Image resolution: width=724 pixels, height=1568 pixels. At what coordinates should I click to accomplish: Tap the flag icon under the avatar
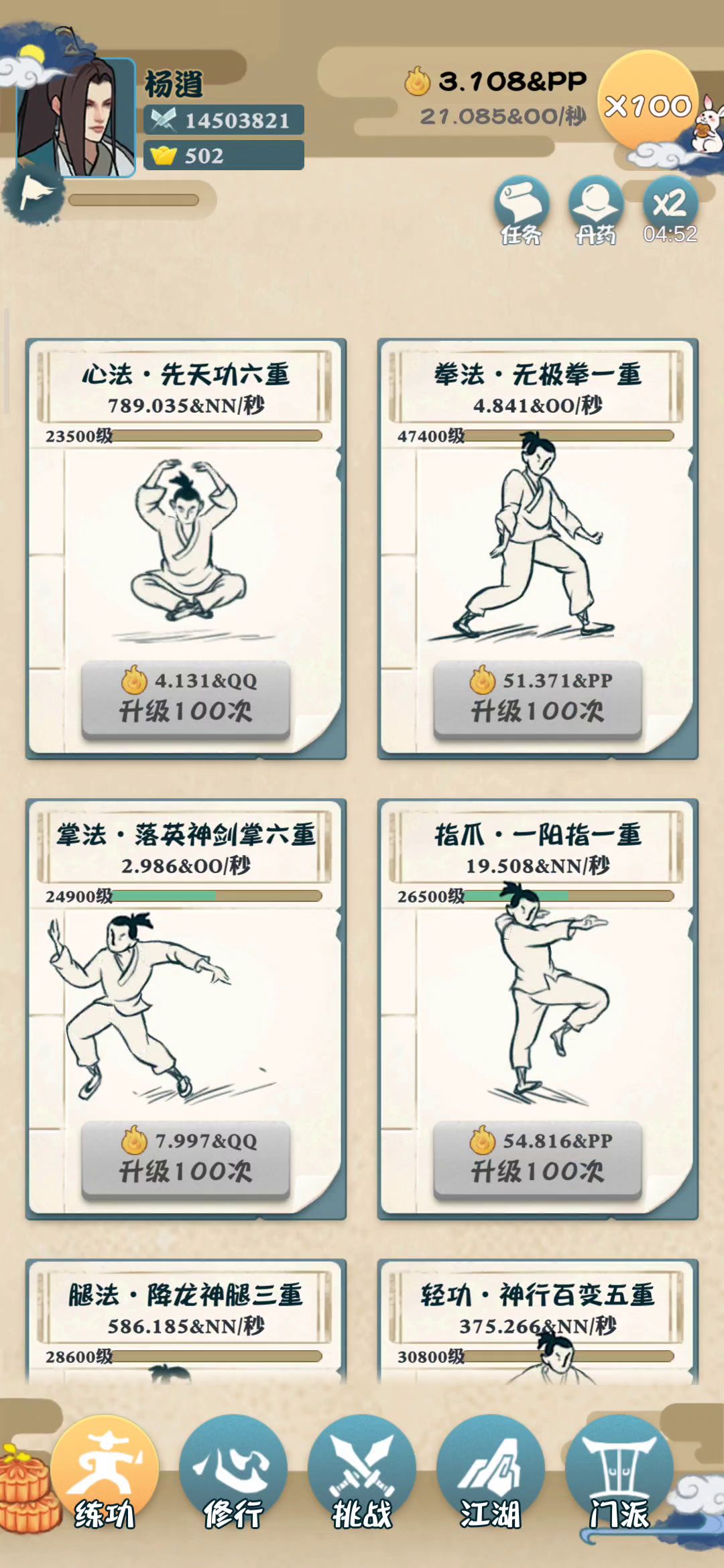pos(32,194)
